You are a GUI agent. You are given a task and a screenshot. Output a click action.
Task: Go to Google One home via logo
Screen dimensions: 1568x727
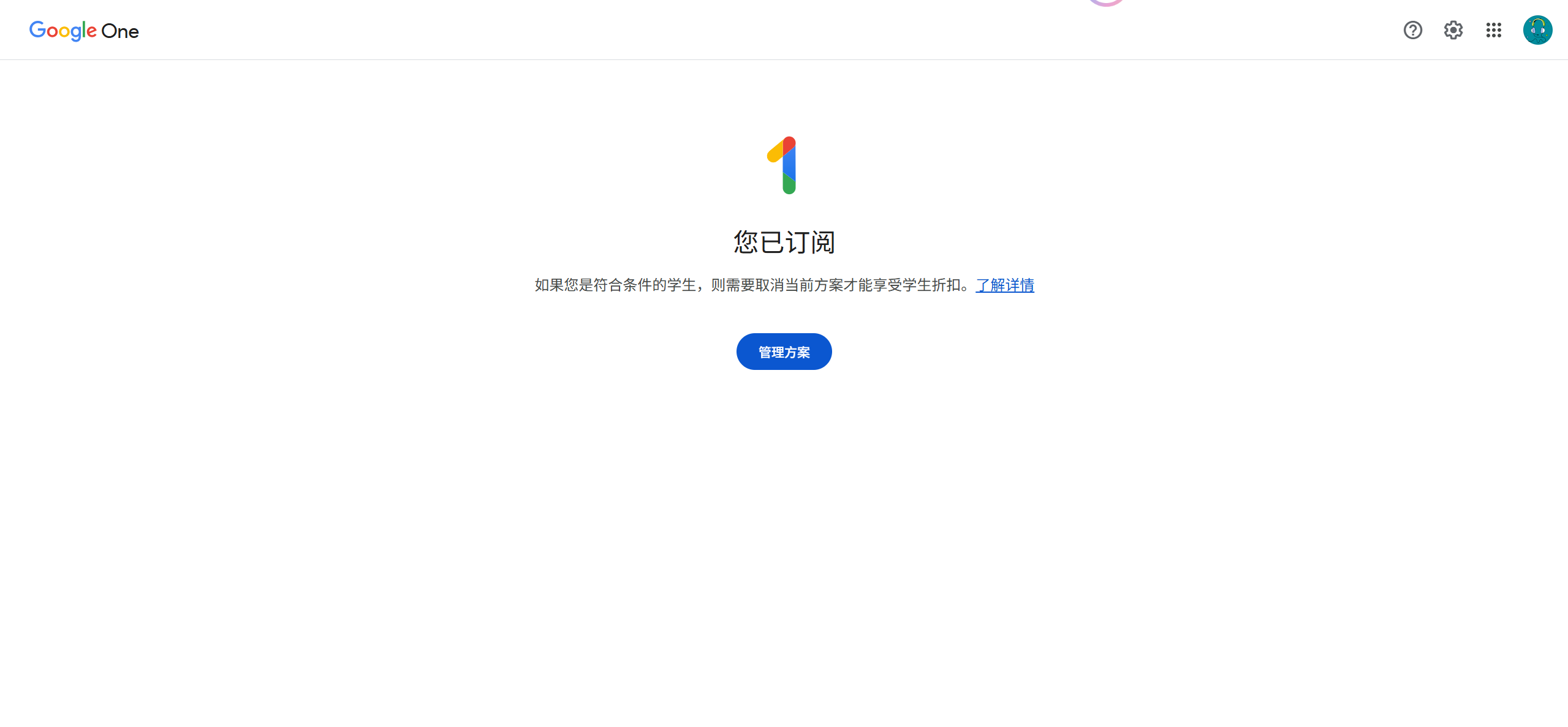tap(84, 31)
